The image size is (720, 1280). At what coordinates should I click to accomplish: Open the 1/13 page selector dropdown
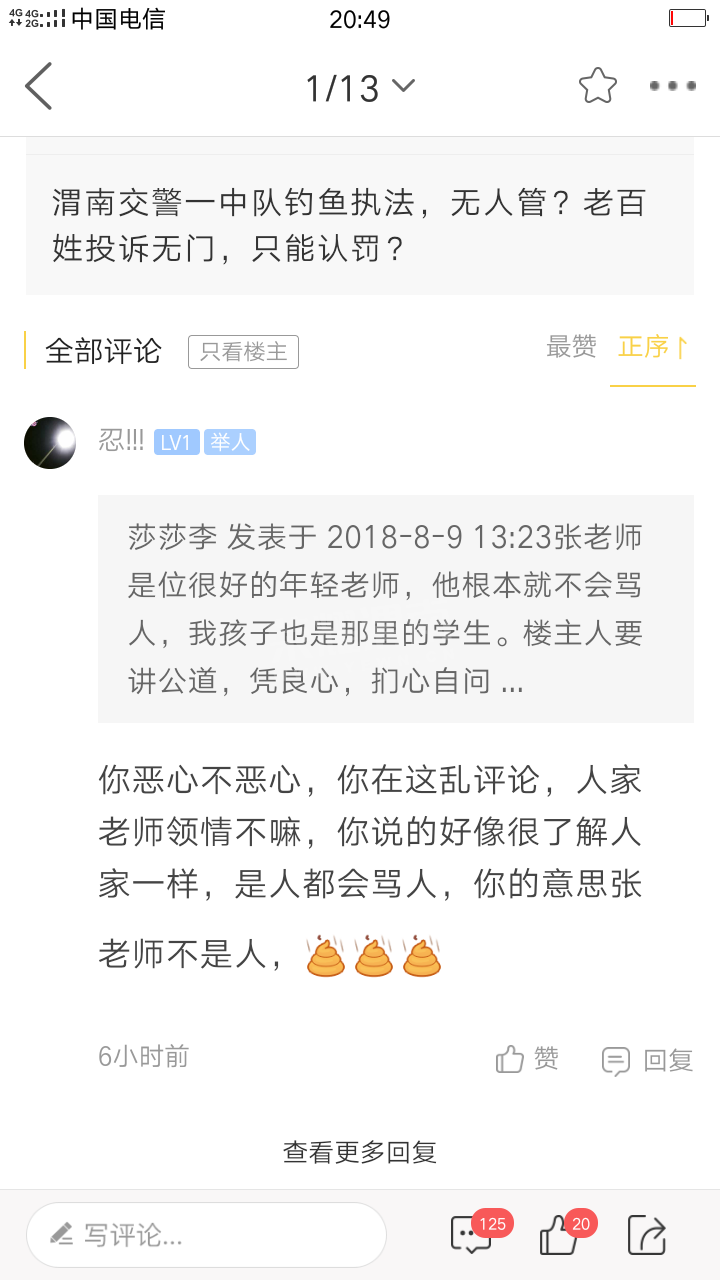tap(360, 88)
